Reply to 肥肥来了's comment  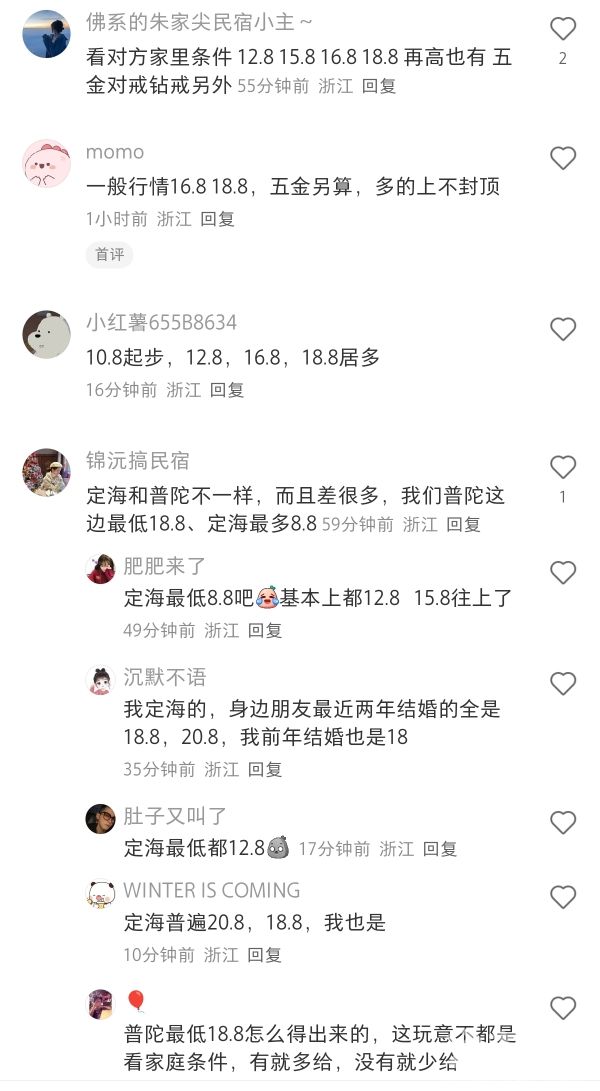pyautogui.click(x=265, y=630)
